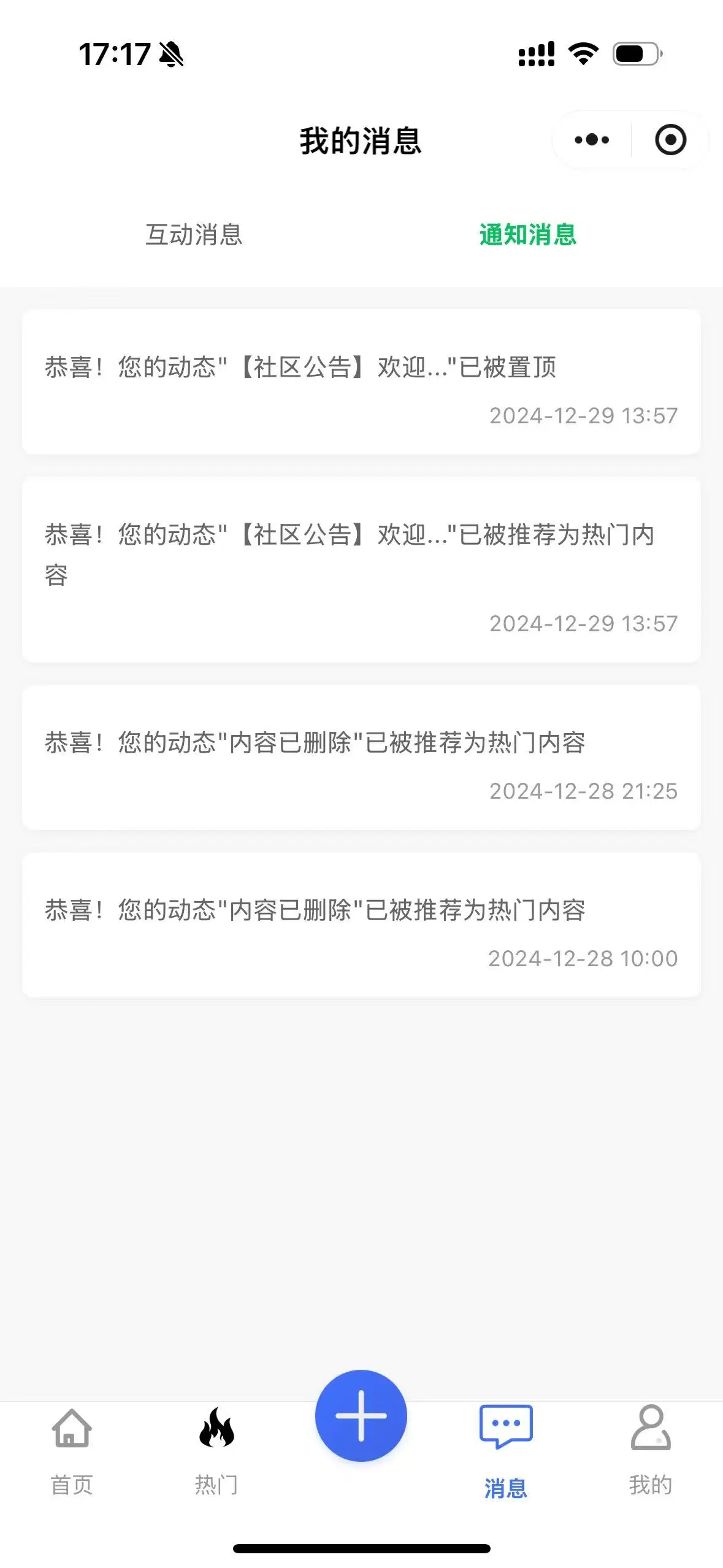This screenshot has height=1568, width=723.
Task: Switch to the 我的 profile tab
Action: pyautogui.click(x=651, y=1451)
